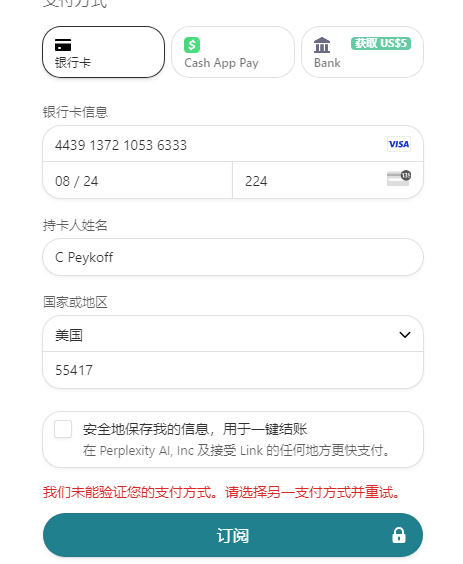Select the 银行卡 payment method
The image size is (463, 564).
[104, 52]
